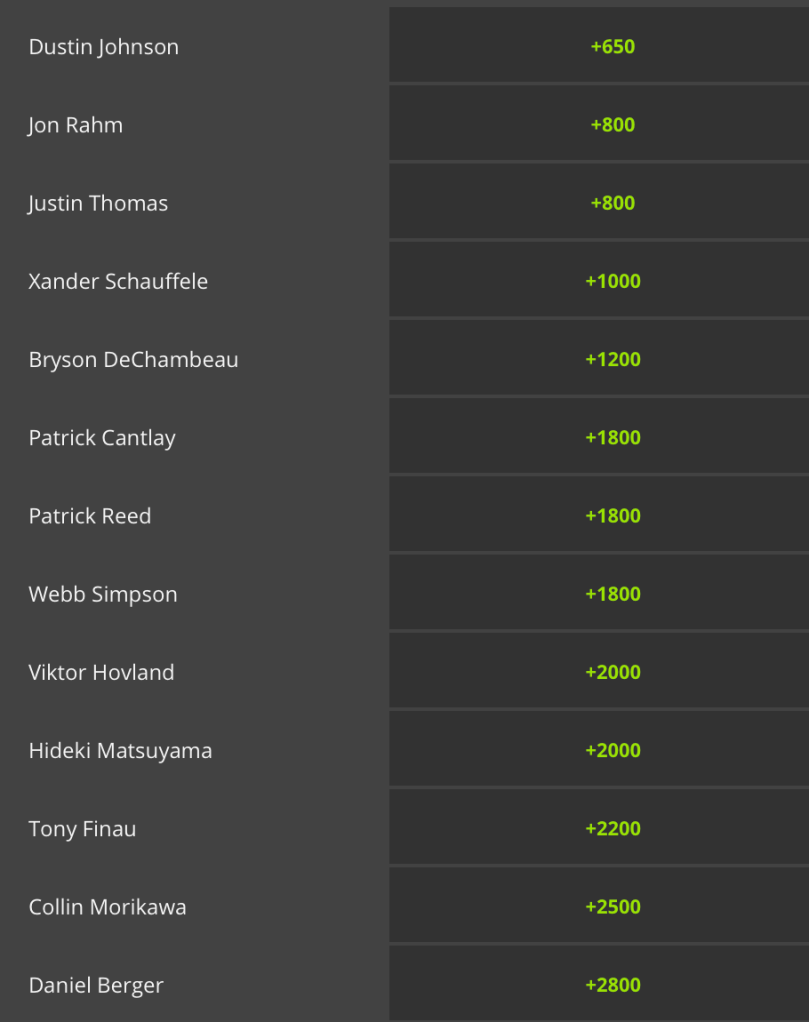
Task: Select Dustin Johnson's +650 odds
Action: point(612,46)
